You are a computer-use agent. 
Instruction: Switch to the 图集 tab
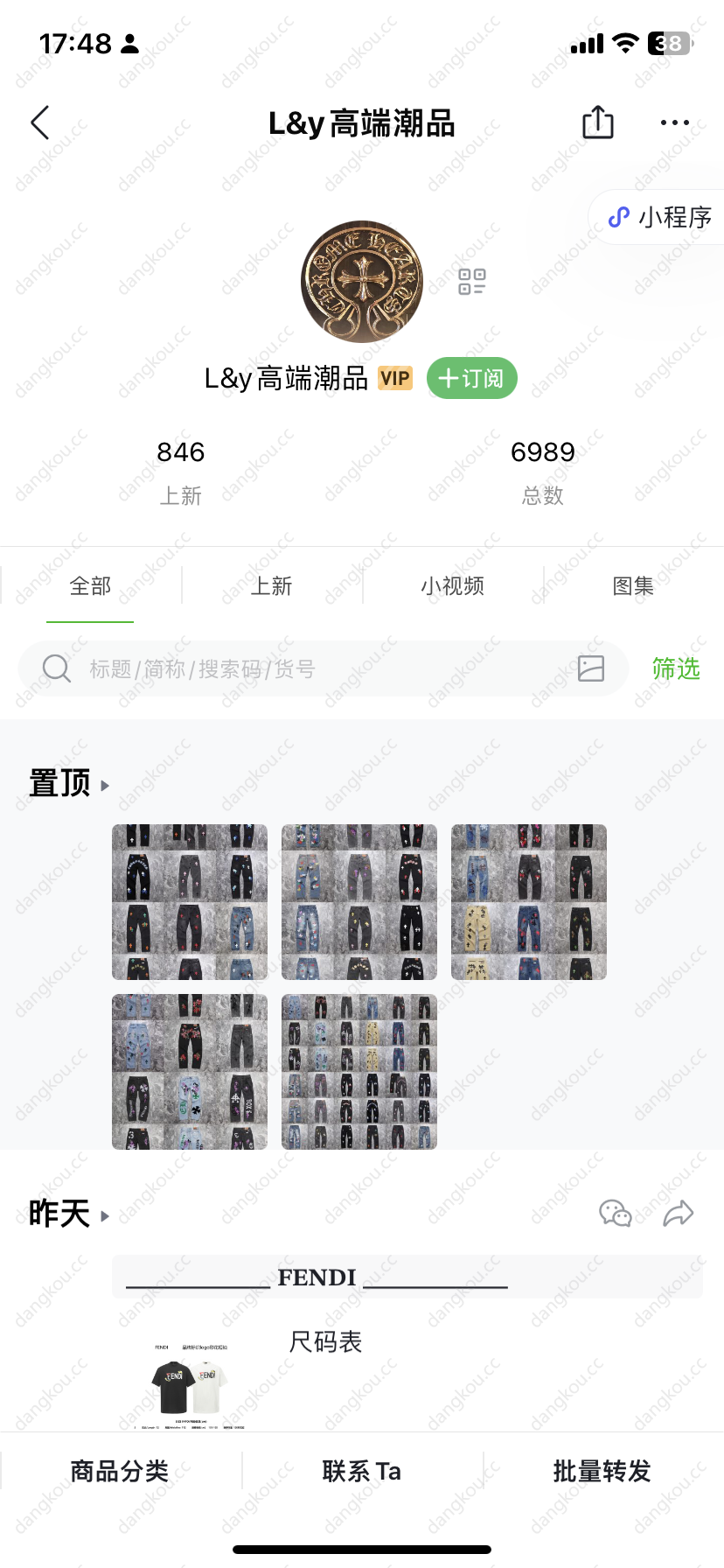tap(632, 585)
